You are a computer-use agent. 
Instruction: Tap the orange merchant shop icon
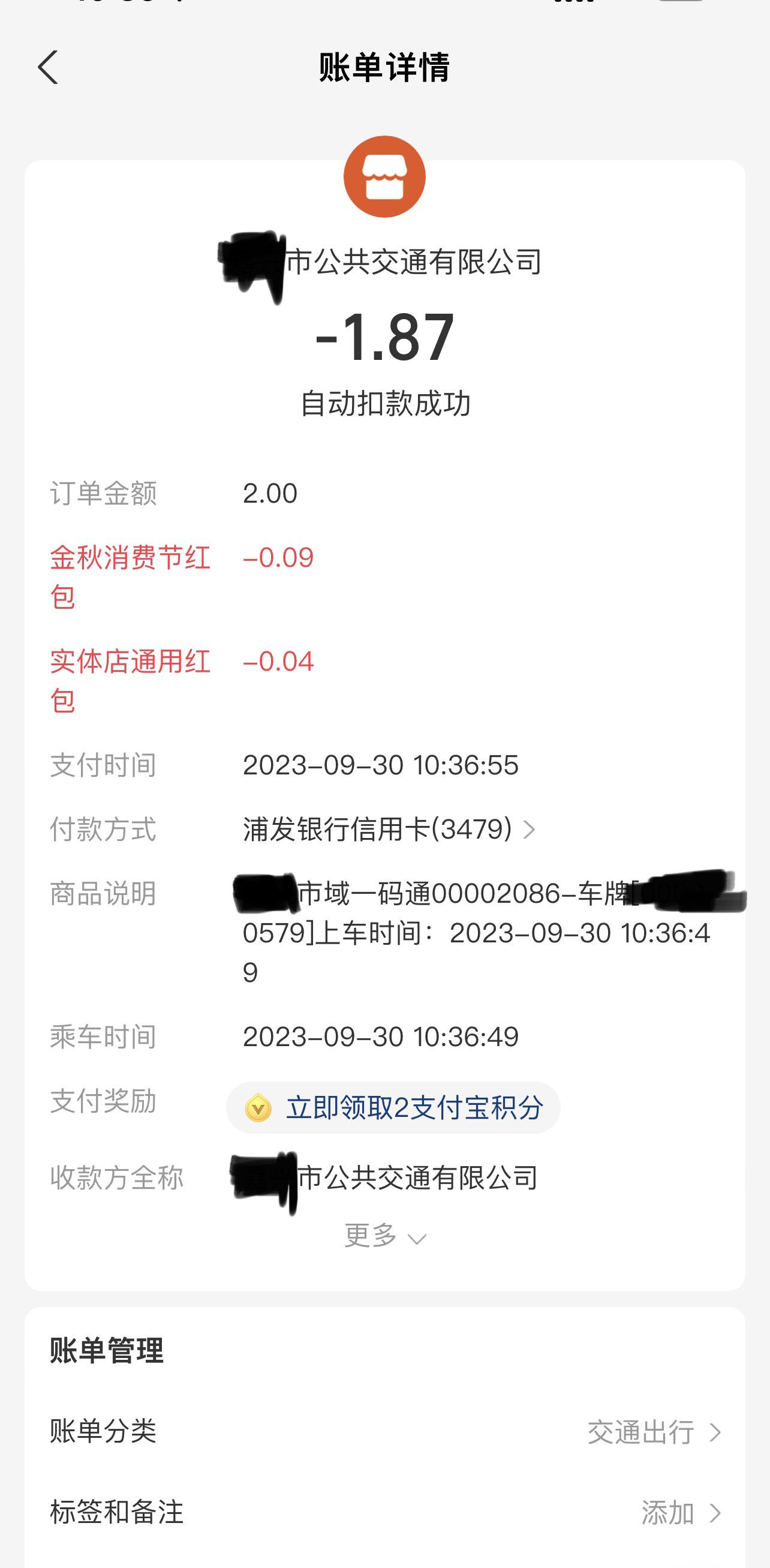point(384,176)
